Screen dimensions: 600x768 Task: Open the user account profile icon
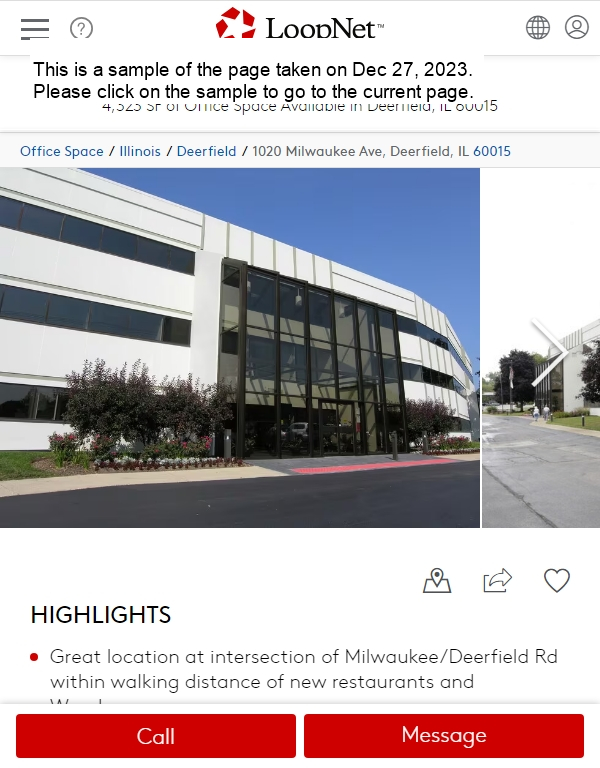[x=577, y=27]
